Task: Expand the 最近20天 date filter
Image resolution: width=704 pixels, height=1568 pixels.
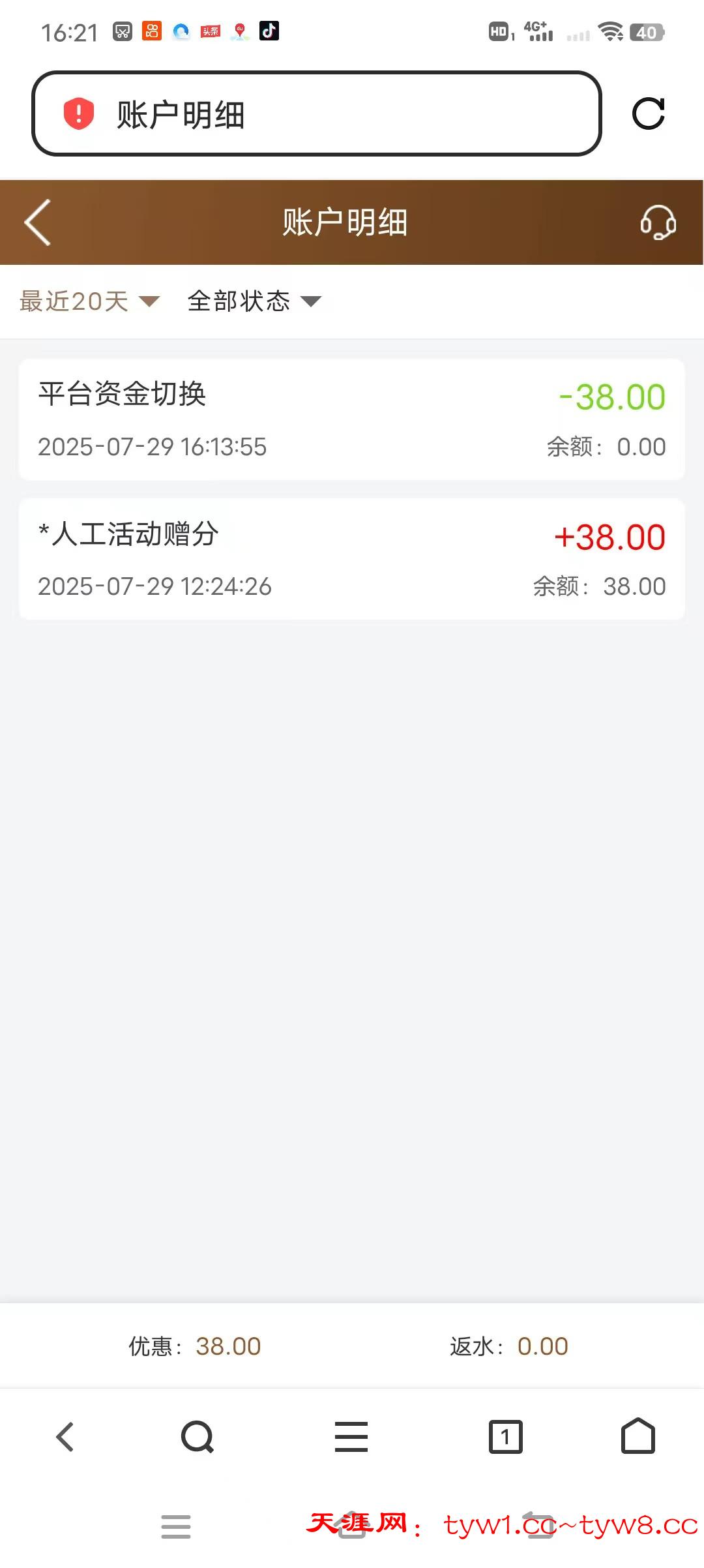Action: (89, 301)
